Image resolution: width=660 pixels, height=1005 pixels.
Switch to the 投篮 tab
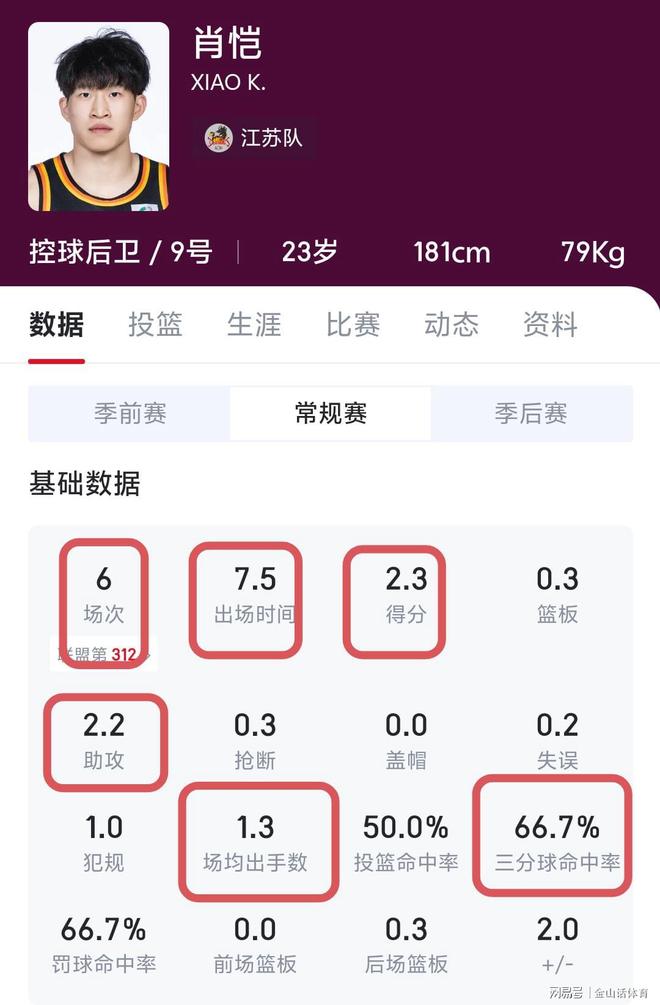click(155, 325)
